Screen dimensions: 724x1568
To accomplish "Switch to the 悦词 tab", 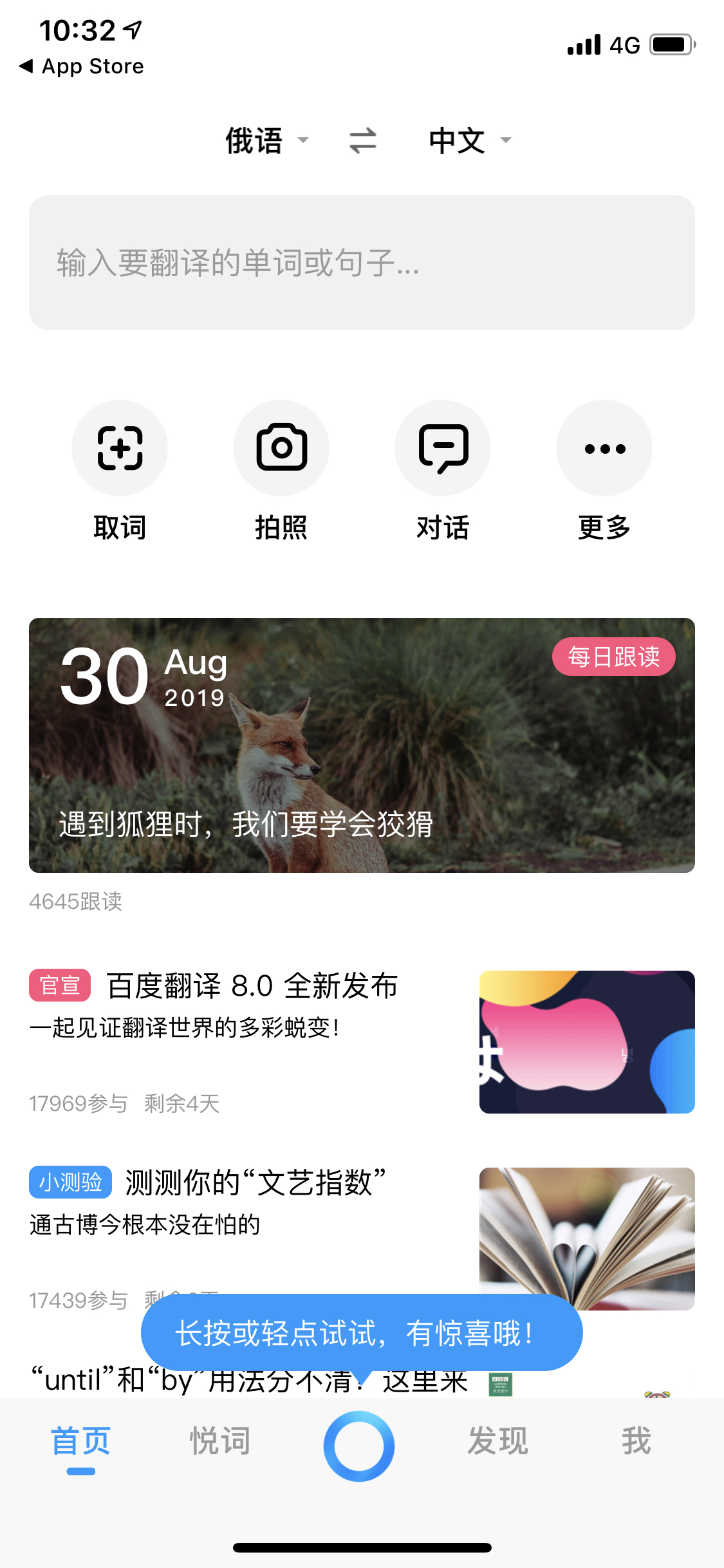I will pyautogui.click(x=220, y=1441).
